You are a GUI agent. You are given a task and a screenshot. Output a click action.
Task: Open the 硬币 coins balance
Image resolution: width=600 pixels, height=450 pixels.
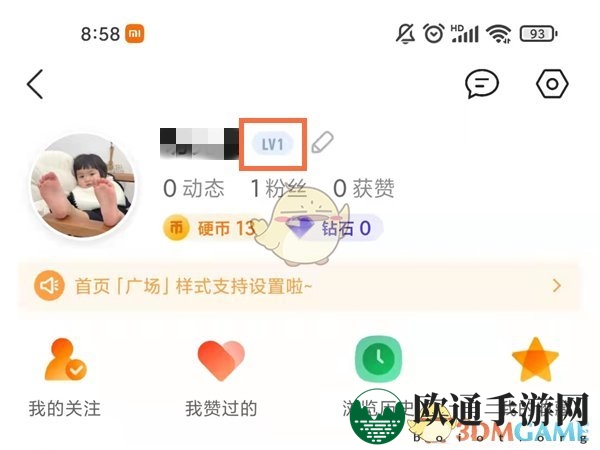[x=210, y=229]
